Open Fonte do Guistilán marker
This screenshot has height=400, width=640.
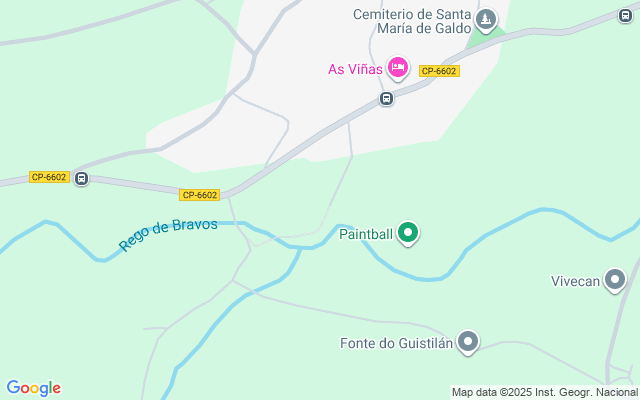[x=467, y=342]
